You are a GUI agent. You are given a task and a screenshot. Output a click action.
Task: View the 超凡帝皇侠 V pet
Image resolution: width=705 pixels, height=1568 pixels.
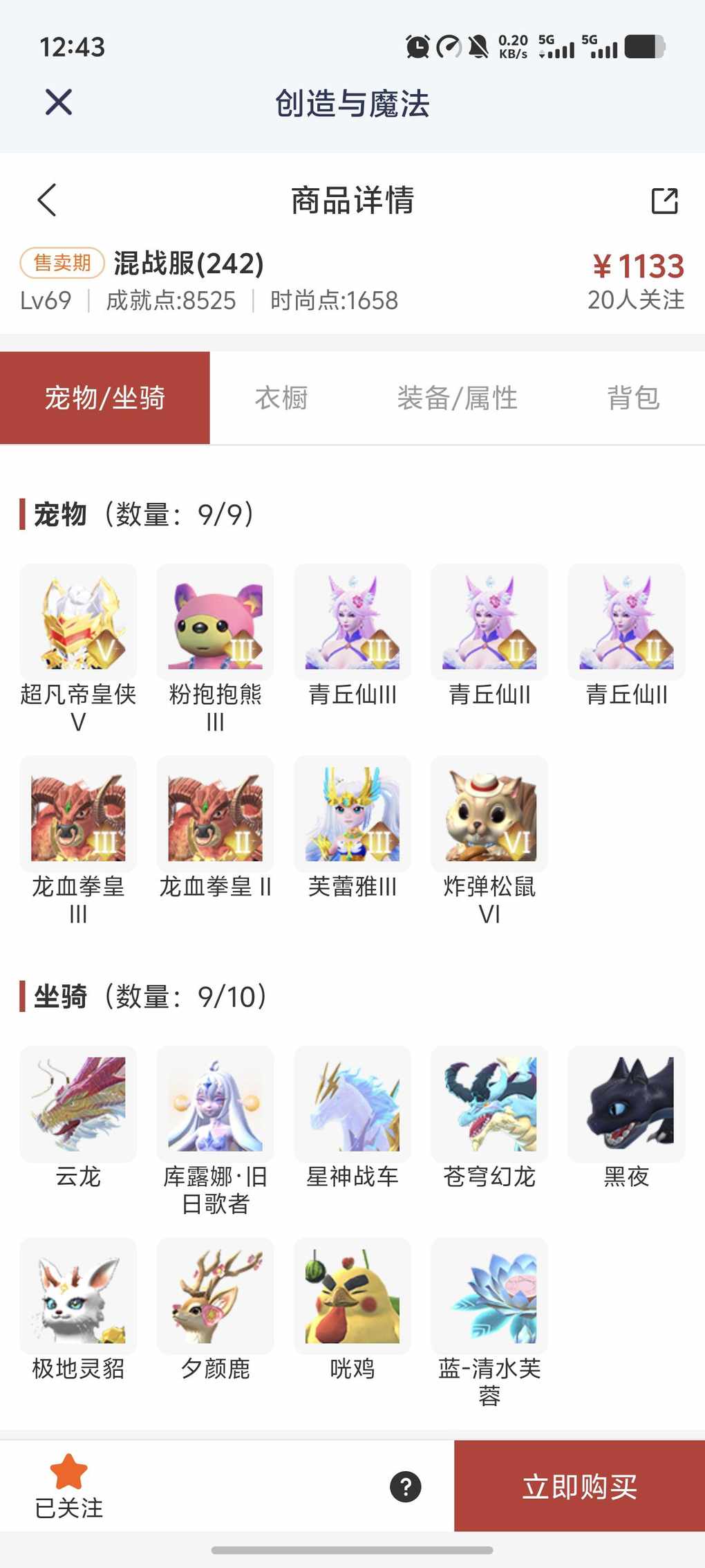(78, 622)
